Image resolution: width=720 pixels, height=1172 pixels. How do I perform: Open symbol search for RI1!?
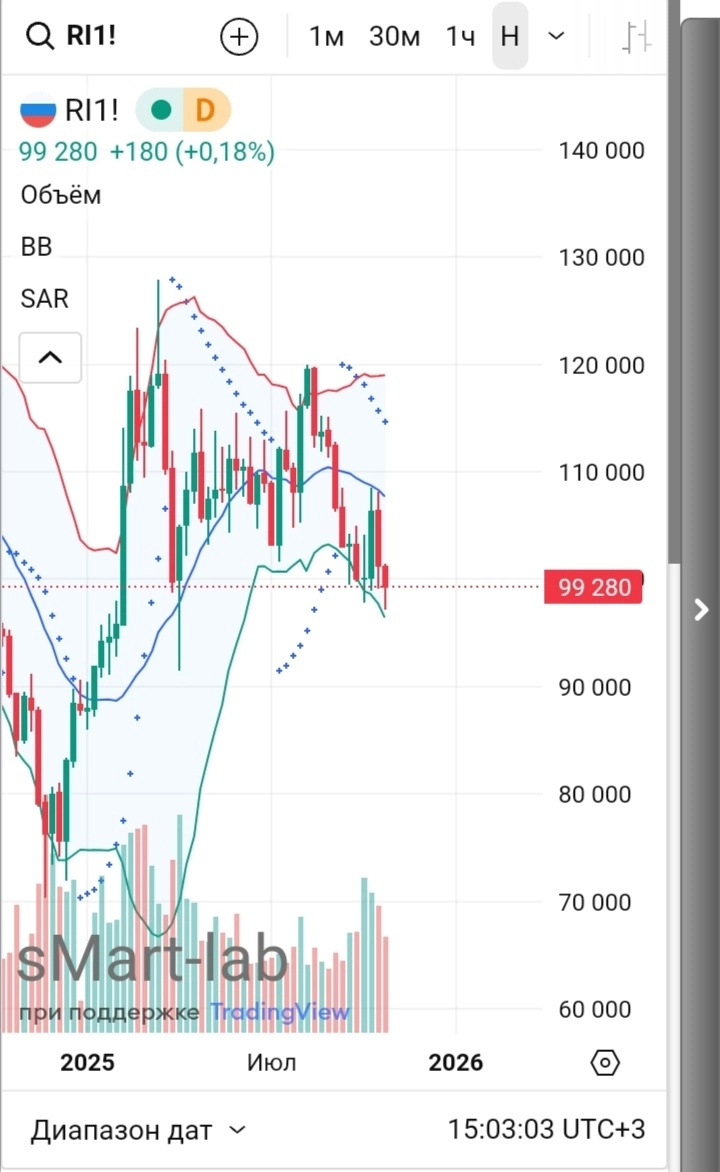point(70,37)
